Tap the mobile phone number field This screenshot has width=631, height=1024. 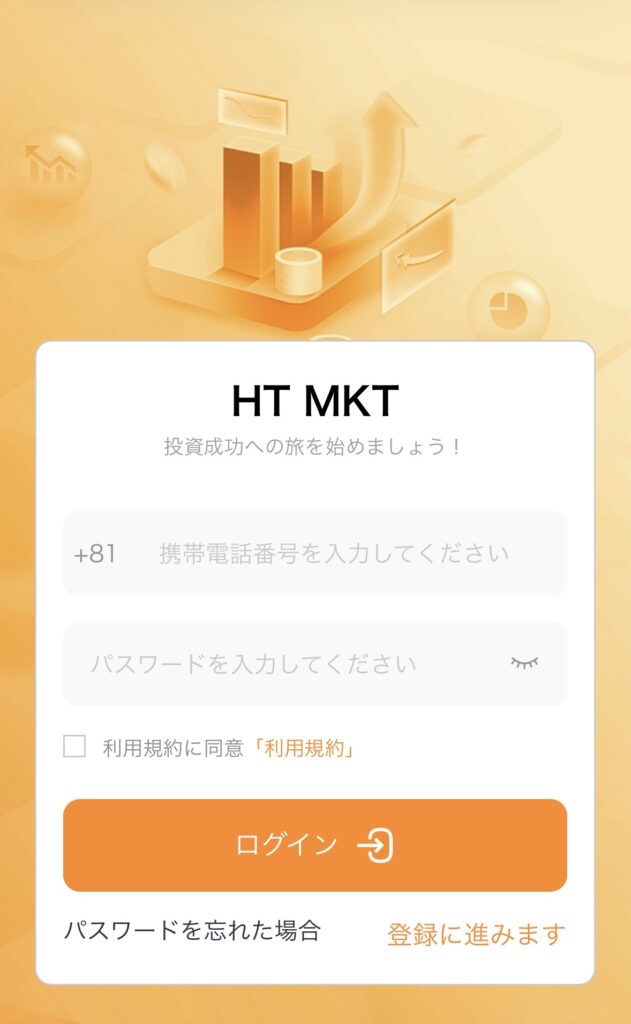(340, 553)
